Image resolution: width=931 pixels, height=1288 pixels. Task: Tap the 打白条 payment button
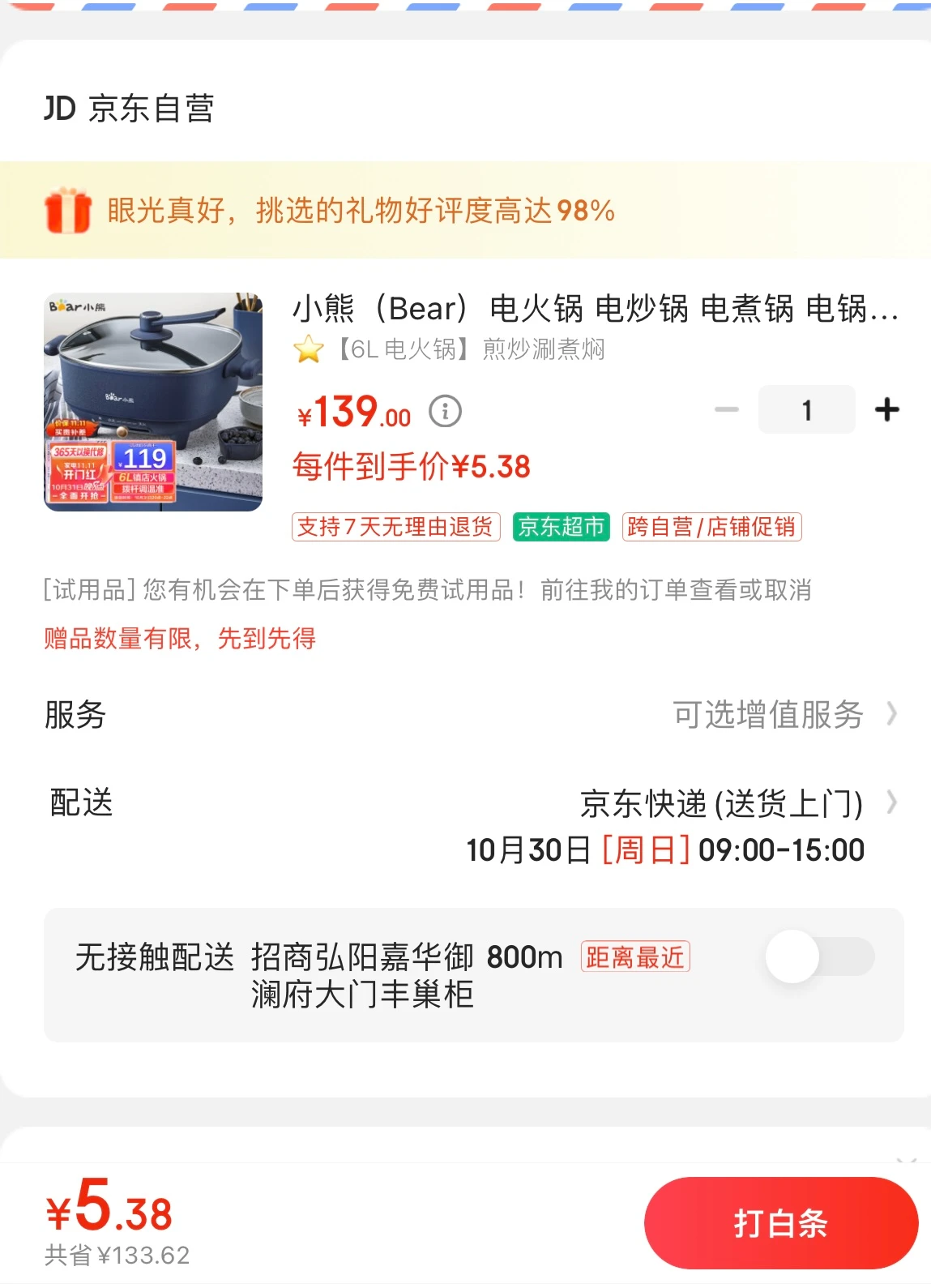[x=780, y=1223]
